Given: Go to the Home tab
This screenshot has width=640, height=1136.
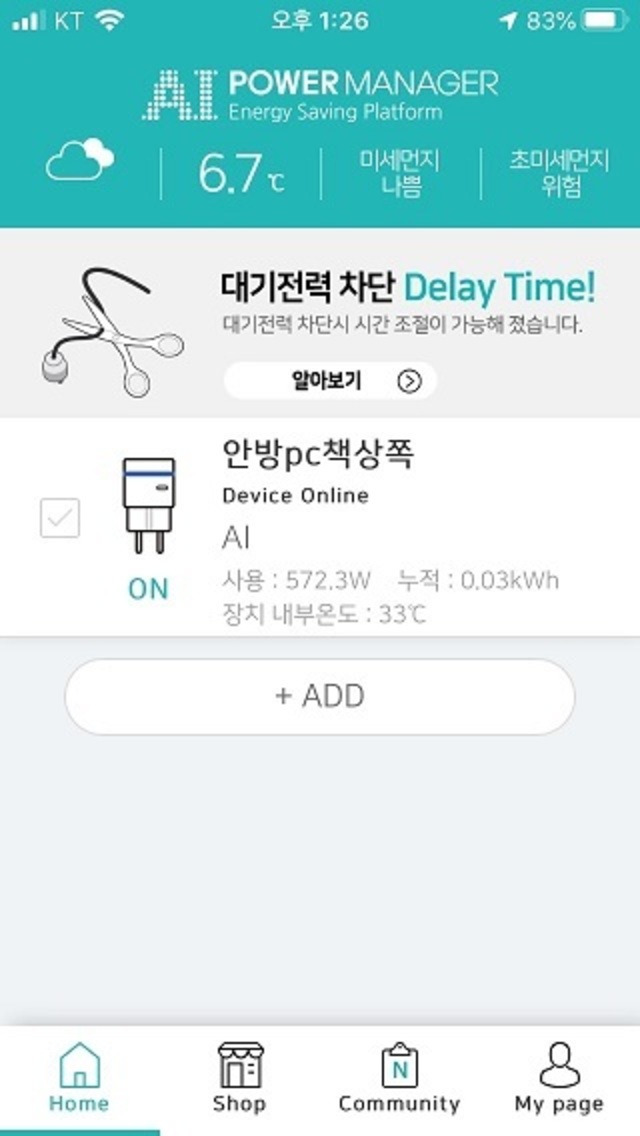Looking at the screenshot, I should pos(79,1078).
